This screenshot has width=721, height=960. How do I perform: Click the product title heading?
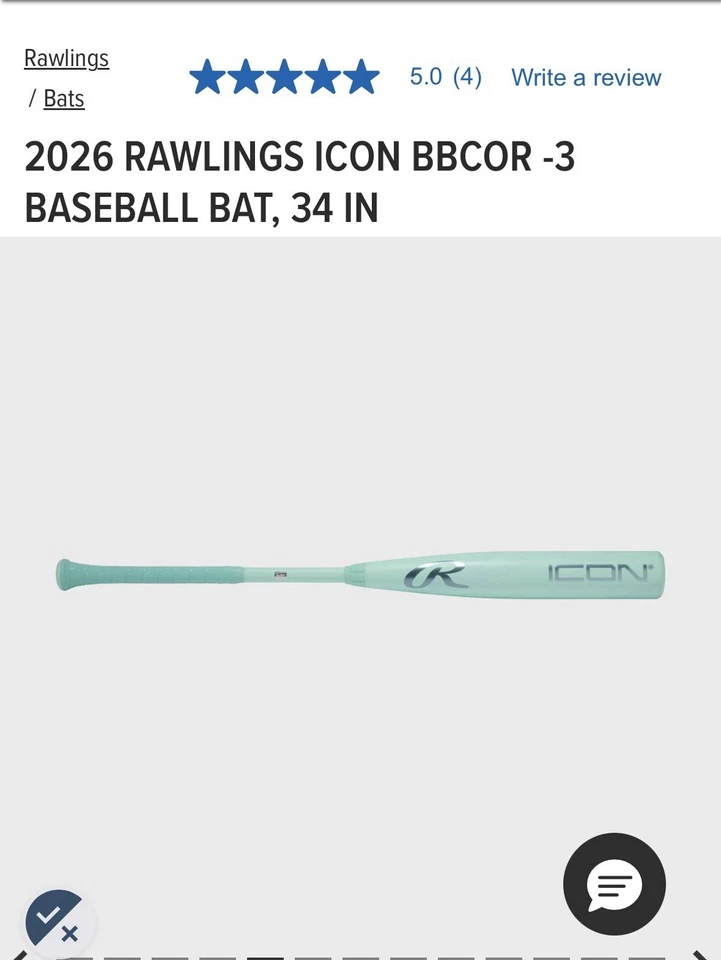coord(300,183)
